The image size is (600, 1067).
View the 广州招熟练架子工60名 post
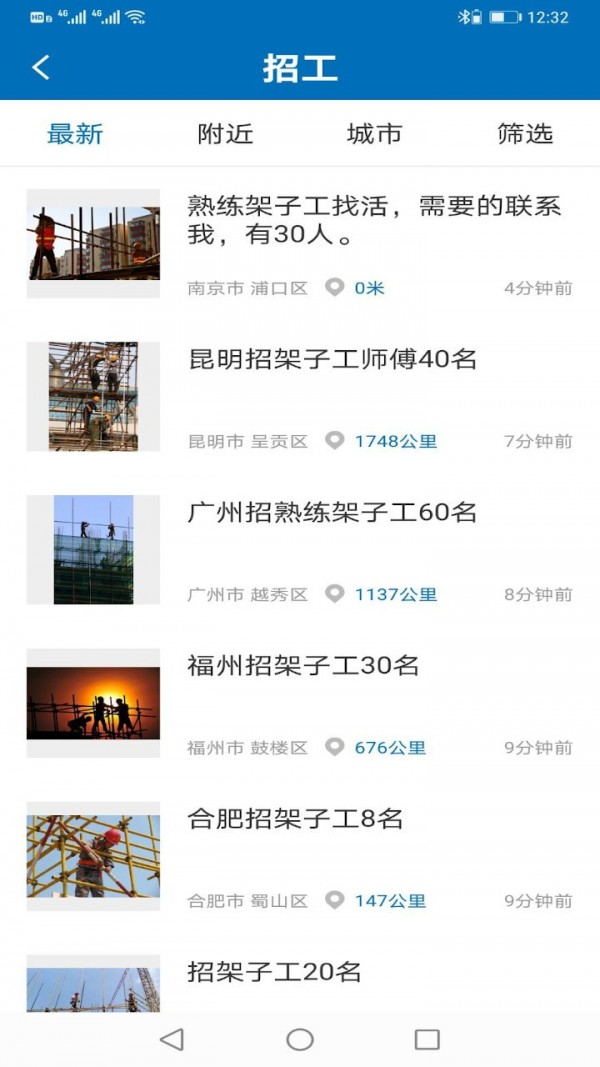click(x=332, y=513)
